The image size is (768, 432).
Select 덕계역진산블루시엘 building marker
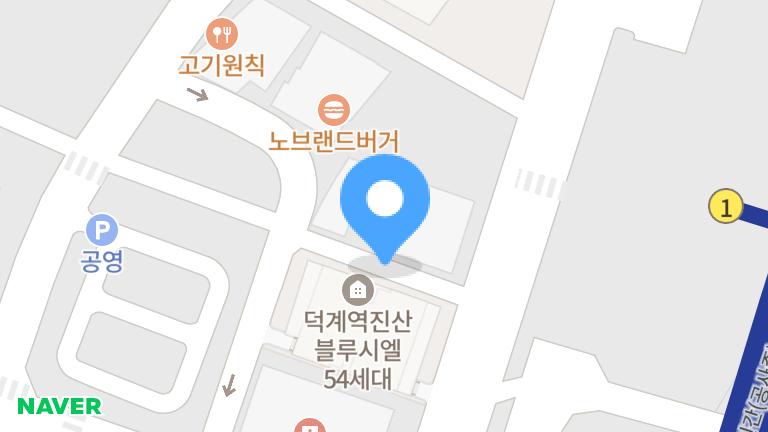click(x=357, y=291)
